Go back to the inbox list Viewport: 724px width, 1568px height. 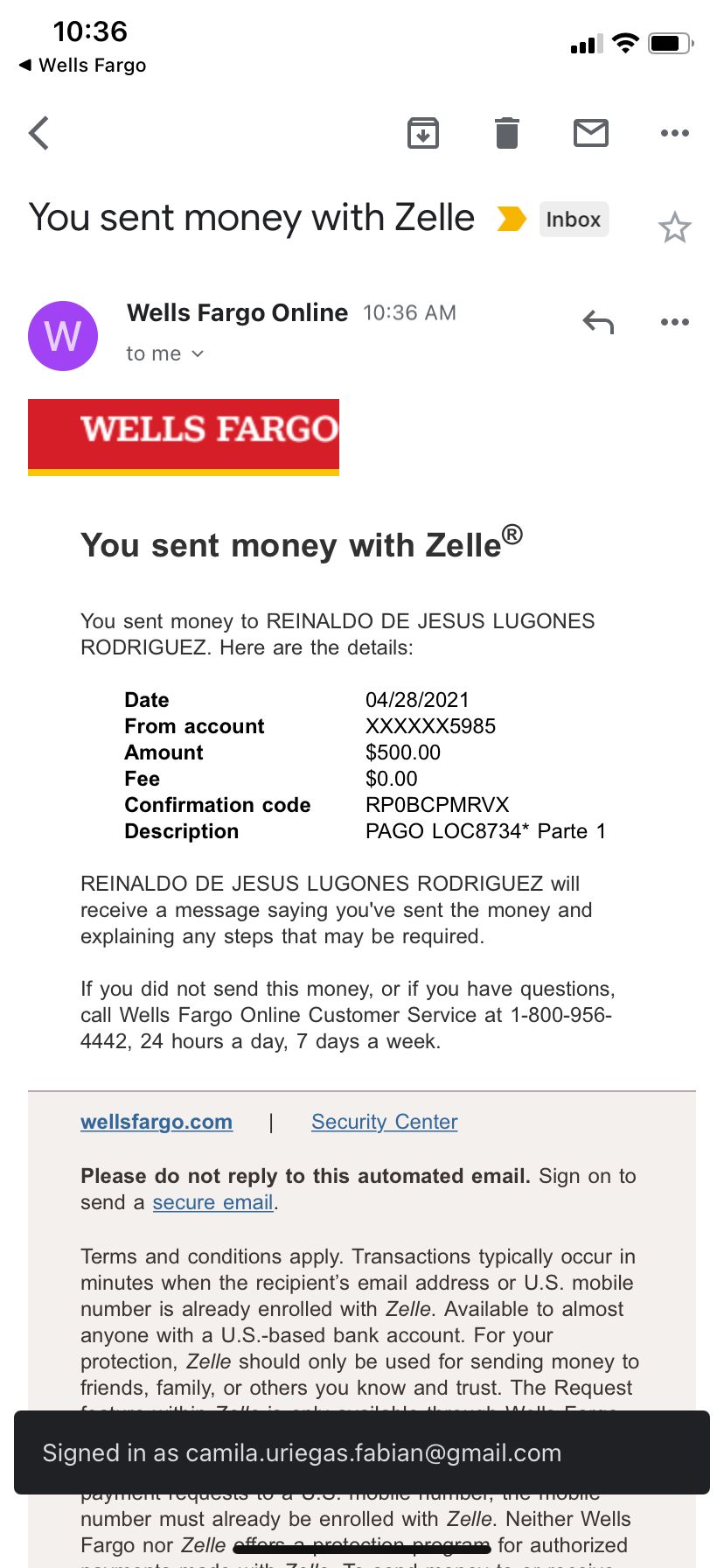point(38,133)
